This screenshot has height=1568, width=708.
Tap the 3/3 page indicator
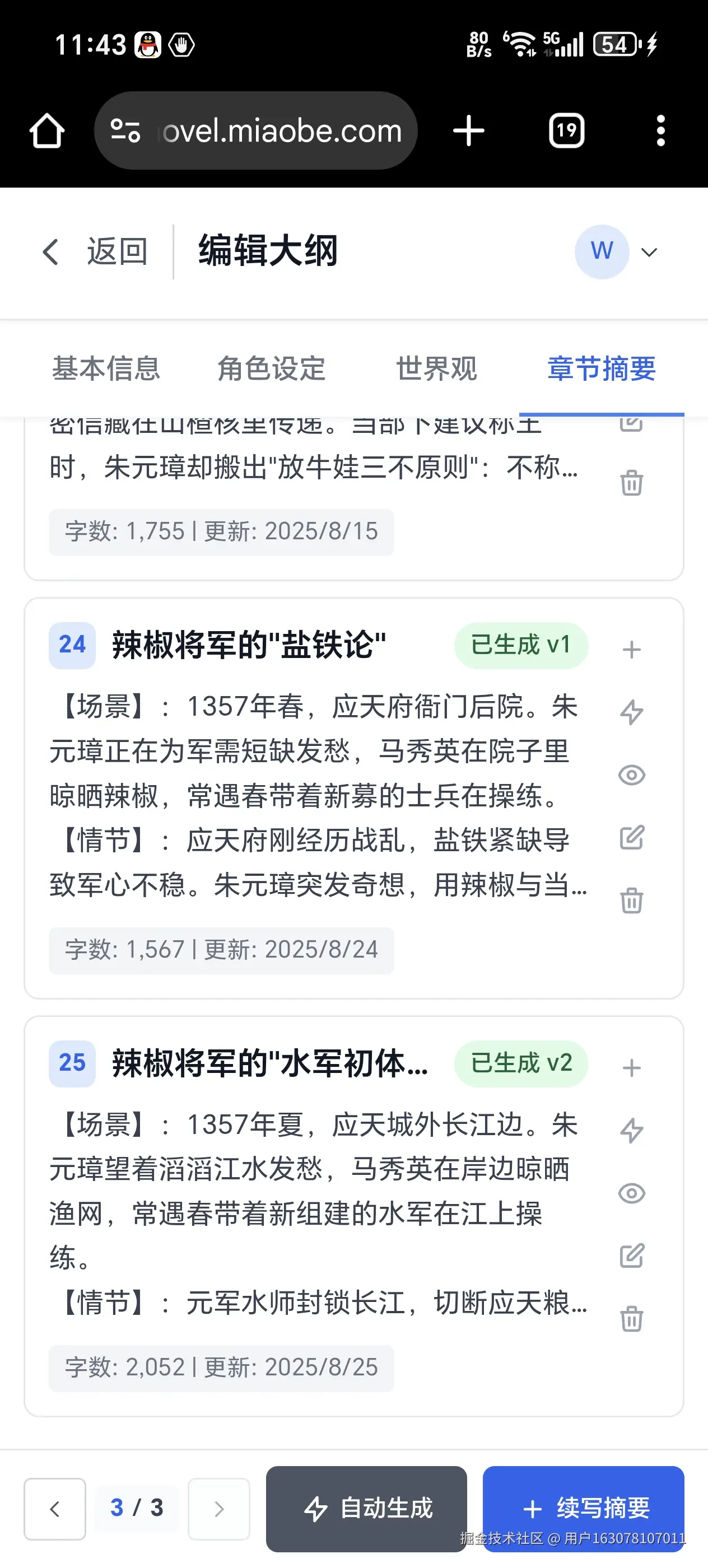[x=136, y=1508]
